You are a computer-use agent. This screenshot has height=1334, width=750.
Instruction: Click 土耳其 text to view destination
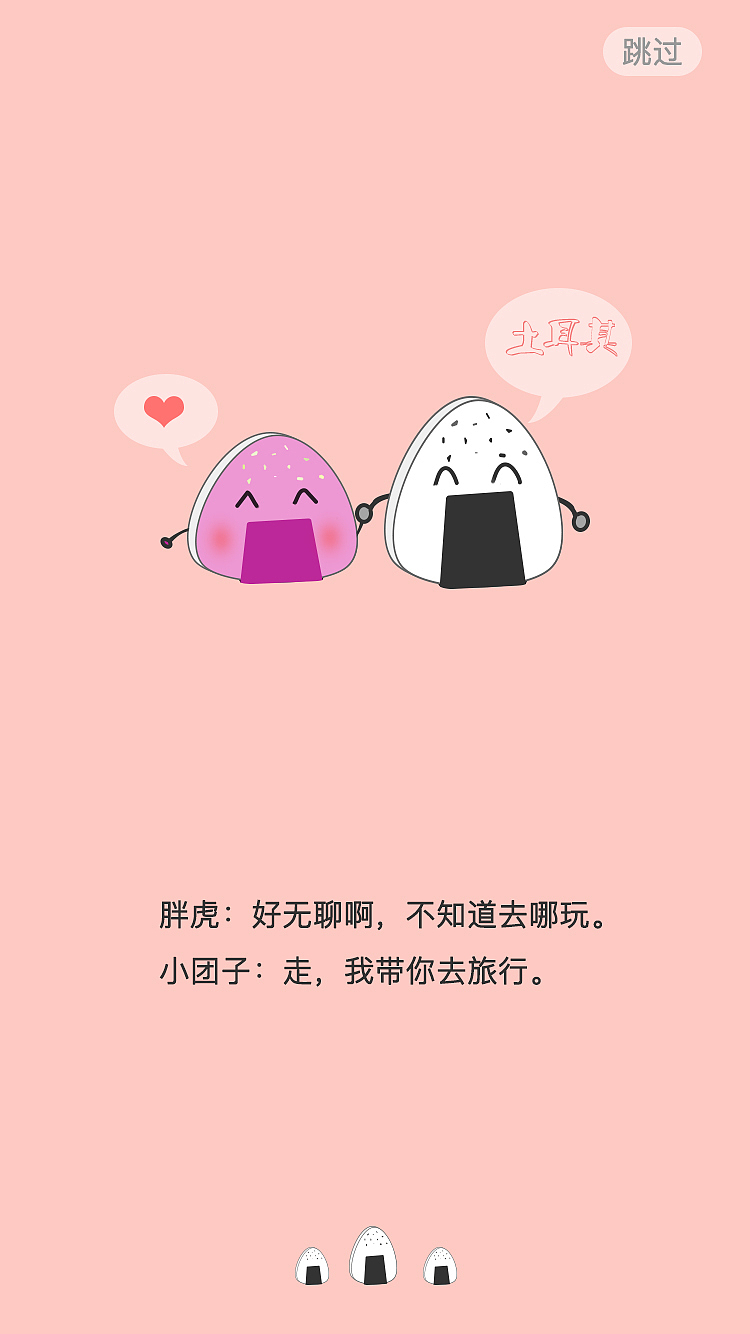pos(563,338)
